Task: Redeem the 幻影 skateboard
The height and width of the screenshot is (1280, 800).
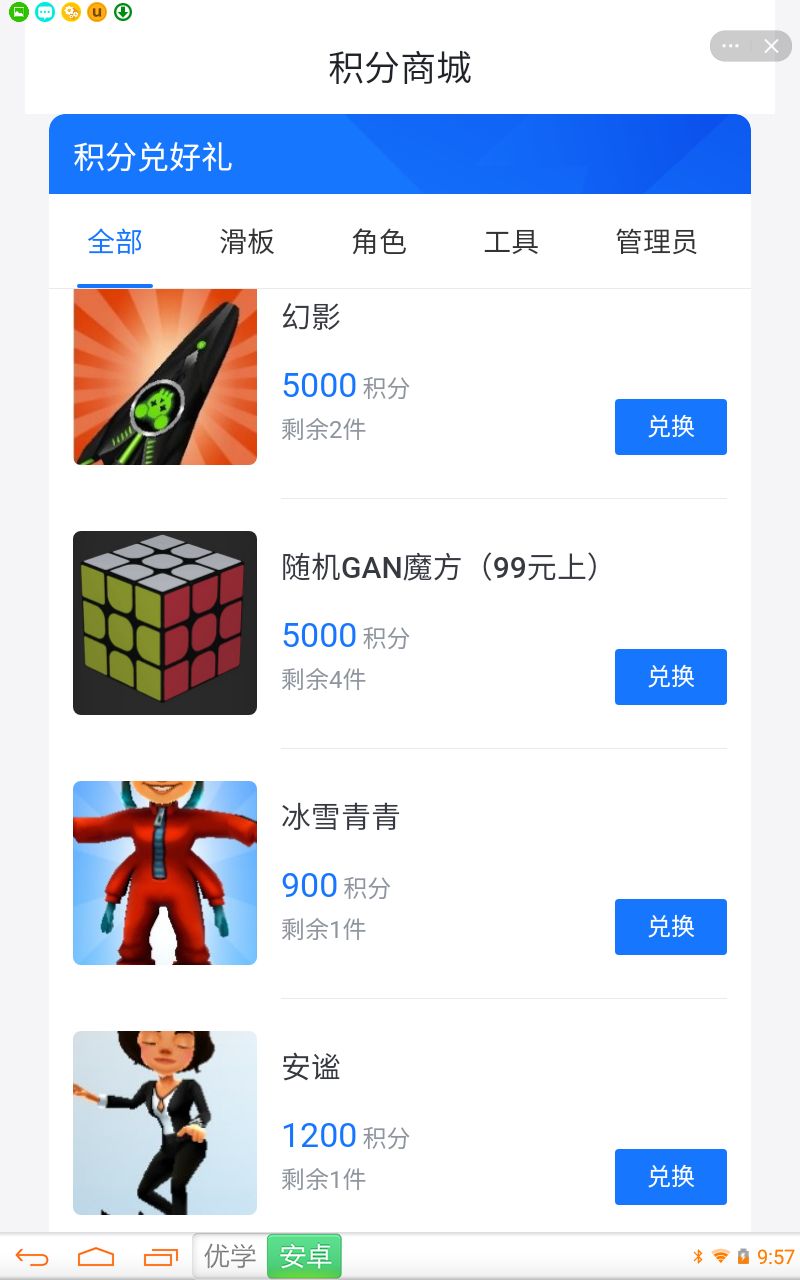Action: click(x=670, y=427)
